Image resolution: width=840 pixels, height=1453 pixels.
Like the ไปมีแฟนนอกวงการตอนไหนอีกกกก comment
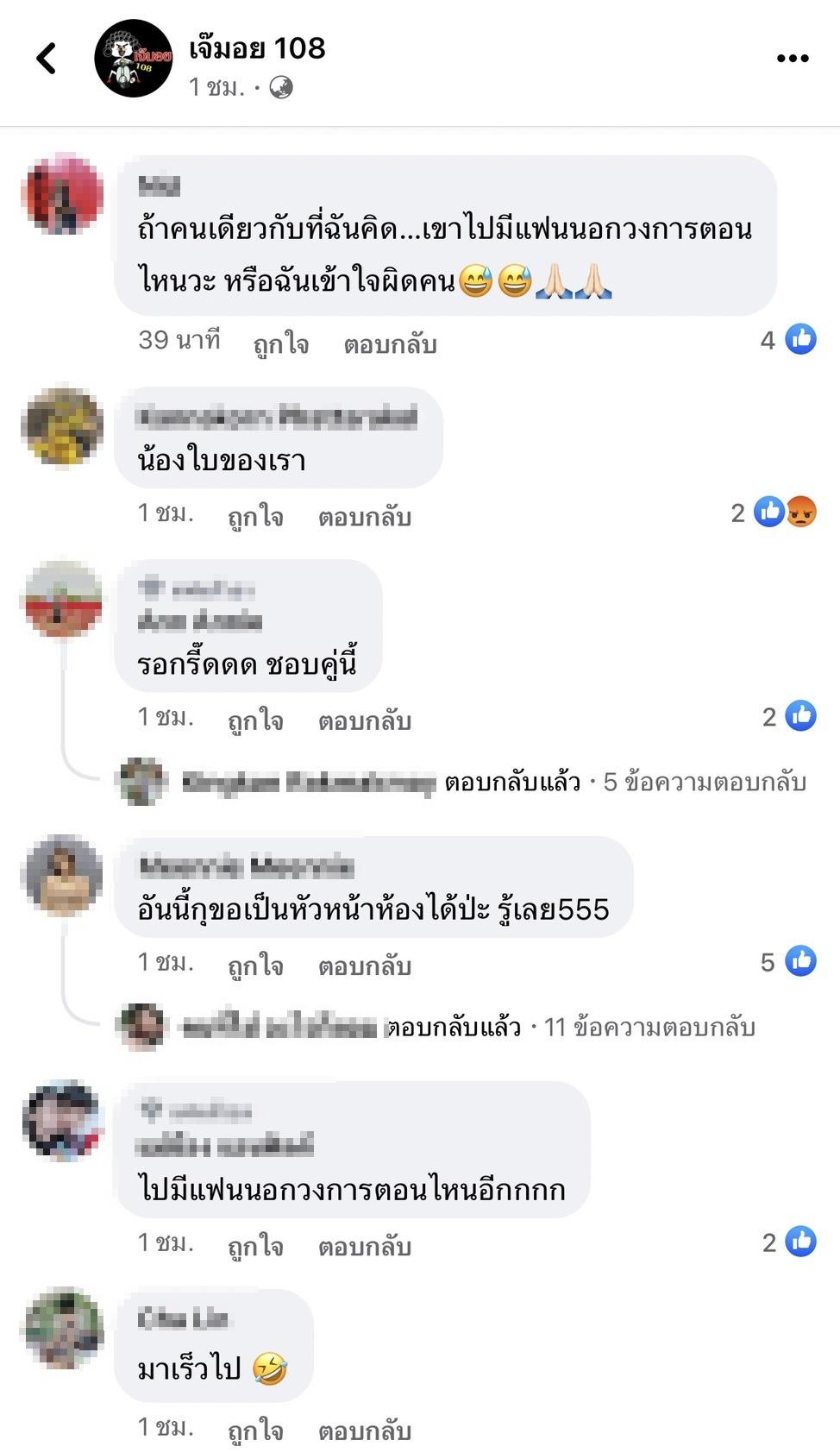tap(255, 1245)
